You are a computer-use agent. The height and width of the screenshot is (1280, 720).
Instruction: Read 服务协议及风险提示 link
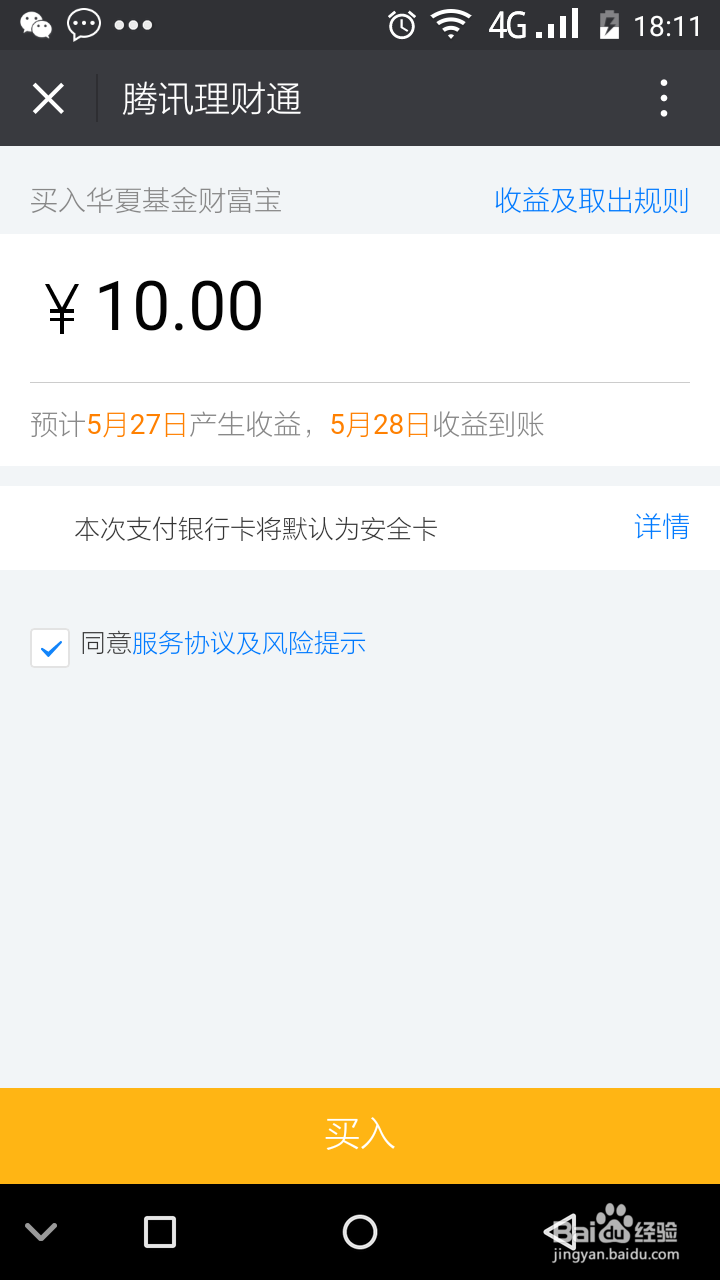(x=249, y=643)
